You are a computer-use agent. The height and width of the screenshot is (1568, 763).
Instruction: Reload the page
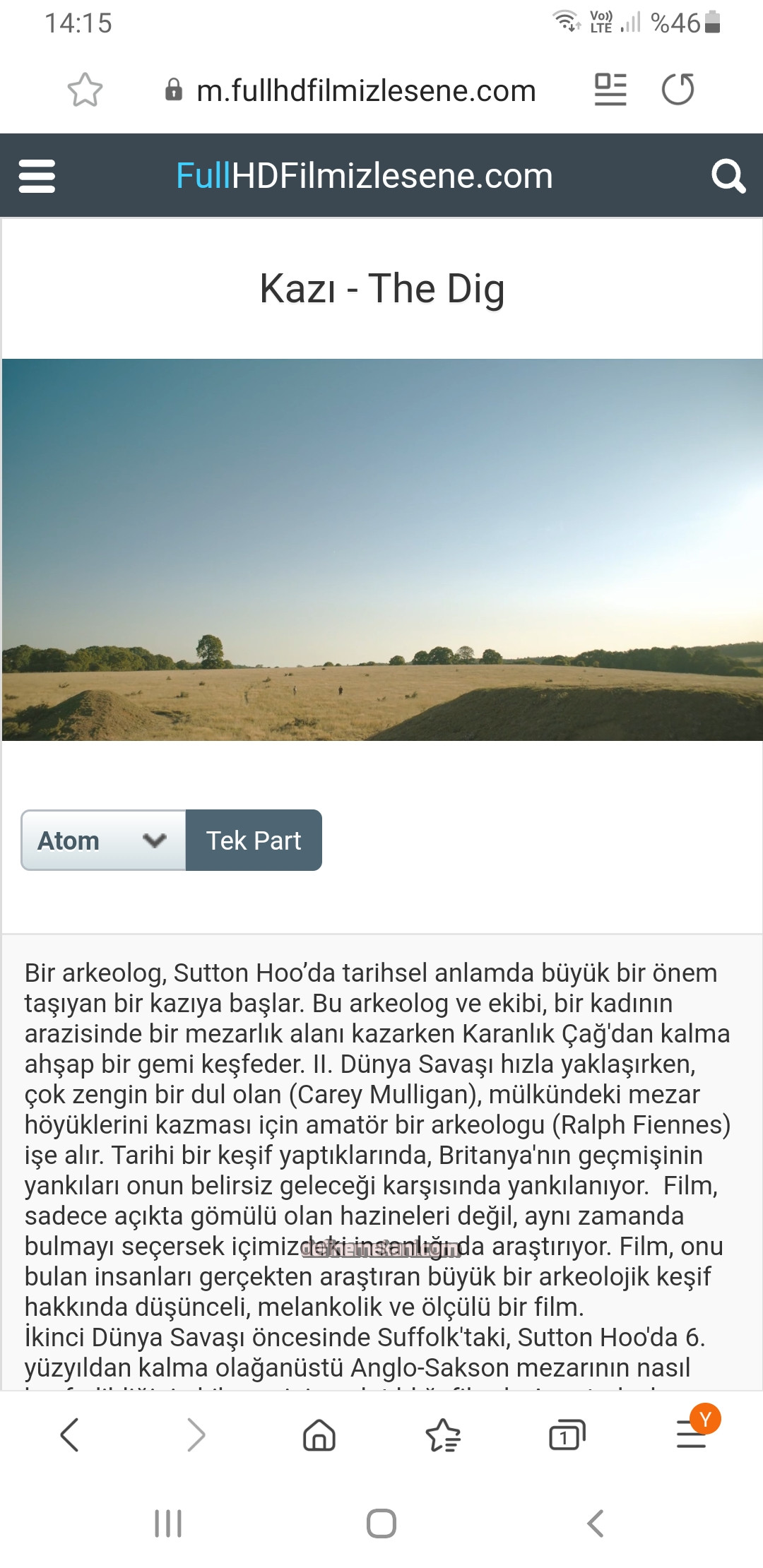[678, 90]
